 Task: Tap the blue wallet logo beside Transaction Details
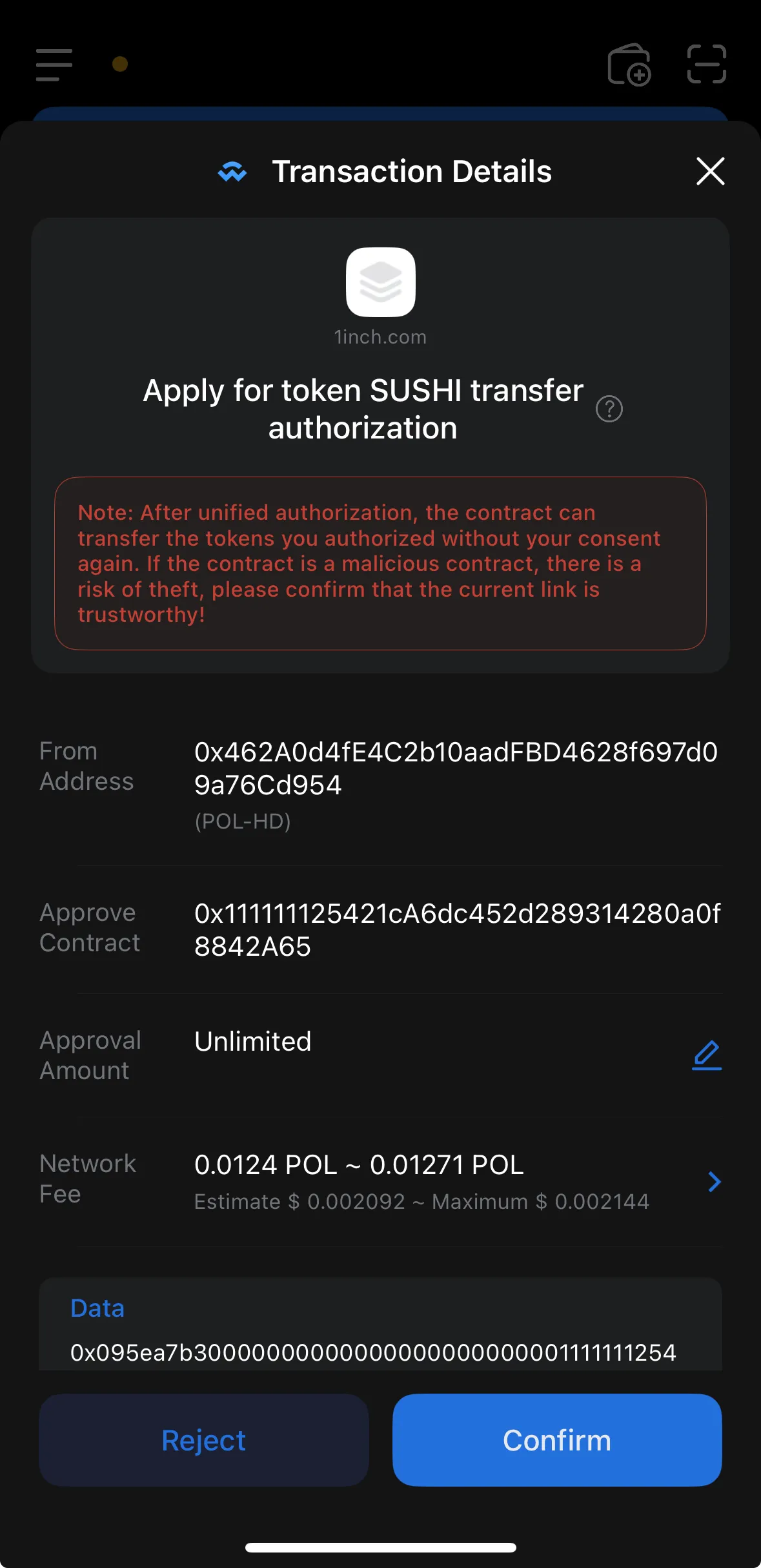tap(233, 171)
